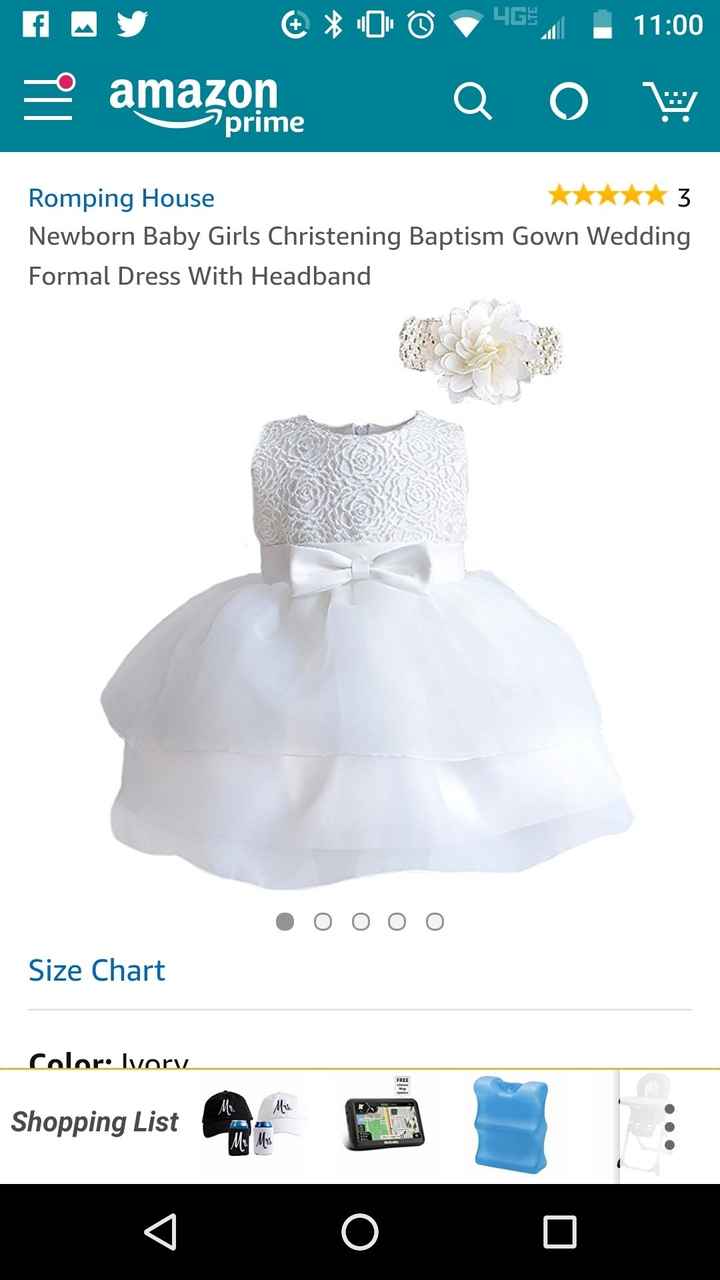Select the third image carousel dot

pos(360,921)
